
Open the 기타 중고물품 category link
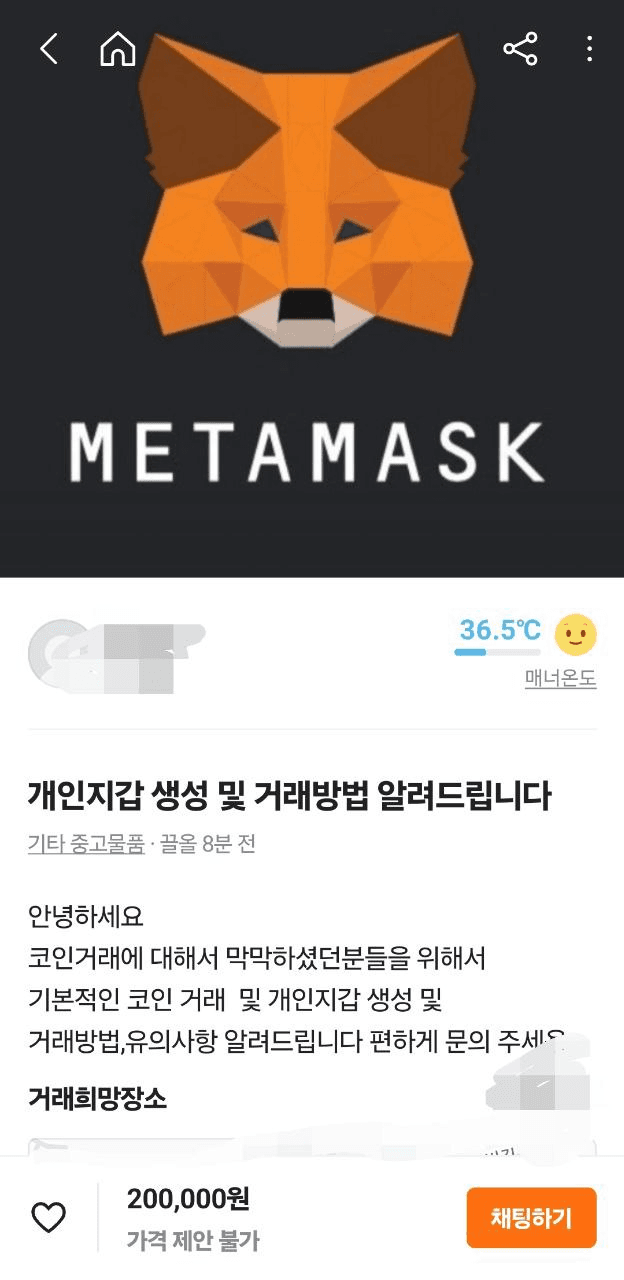pos(86,844)
